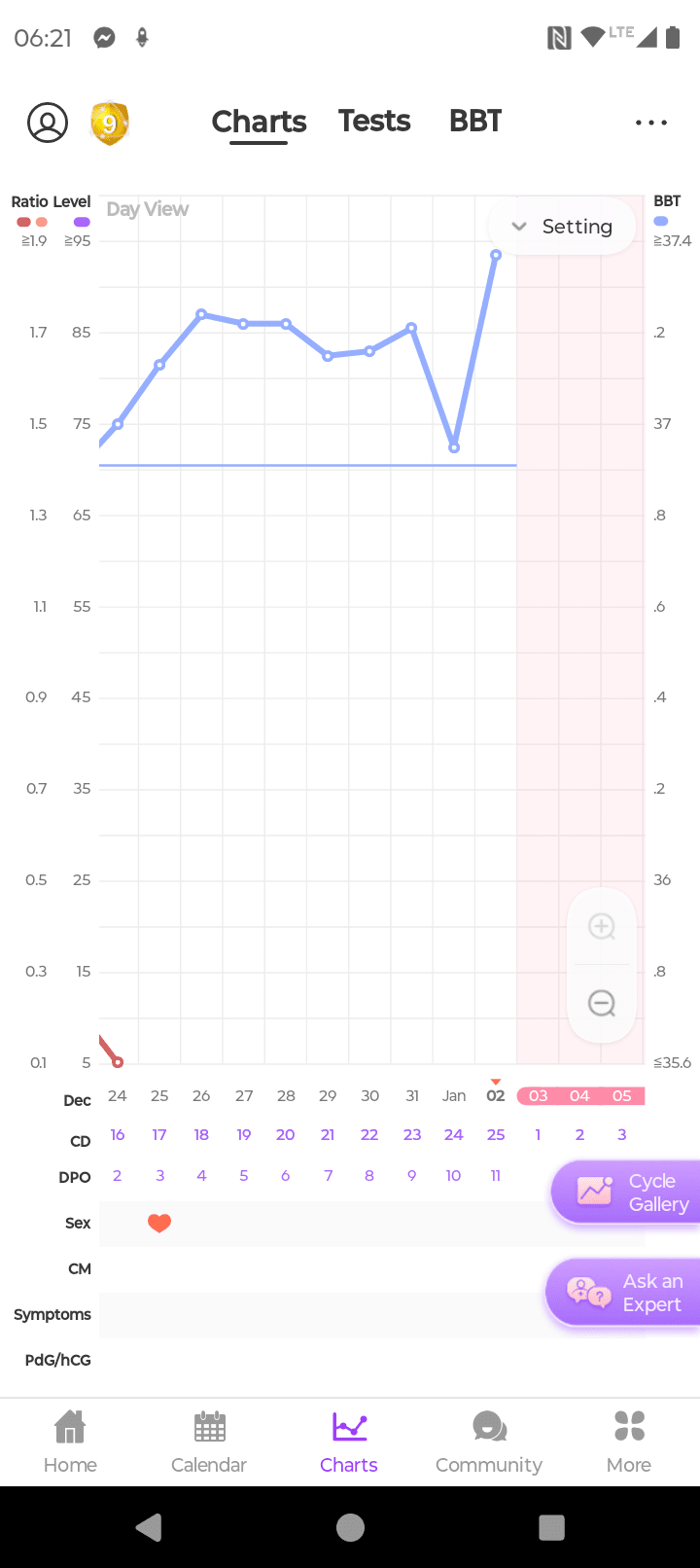Open the user profile icon

coord(48,123)
